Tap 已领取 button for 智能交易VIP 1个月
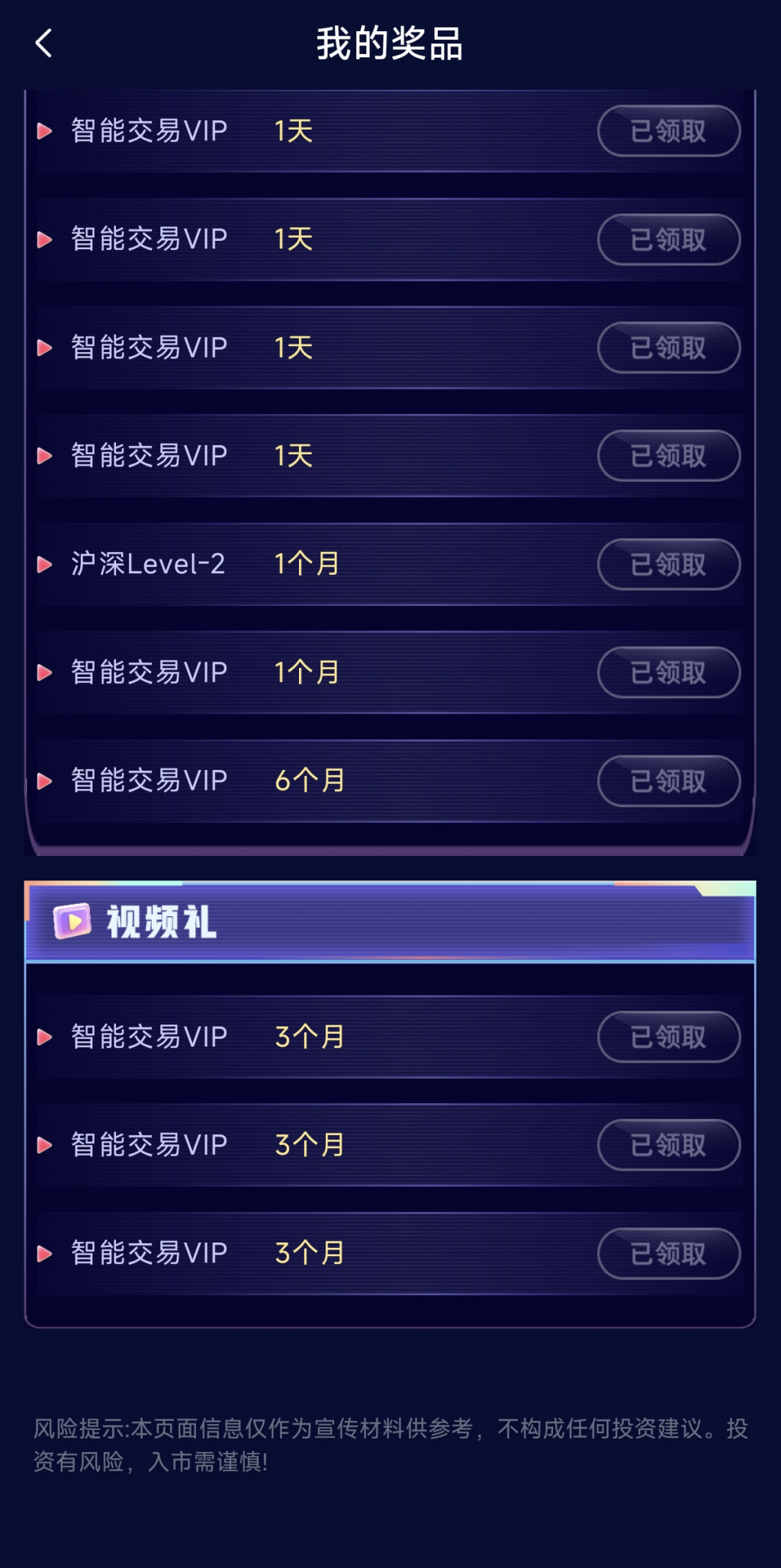 tap(668, 673)
